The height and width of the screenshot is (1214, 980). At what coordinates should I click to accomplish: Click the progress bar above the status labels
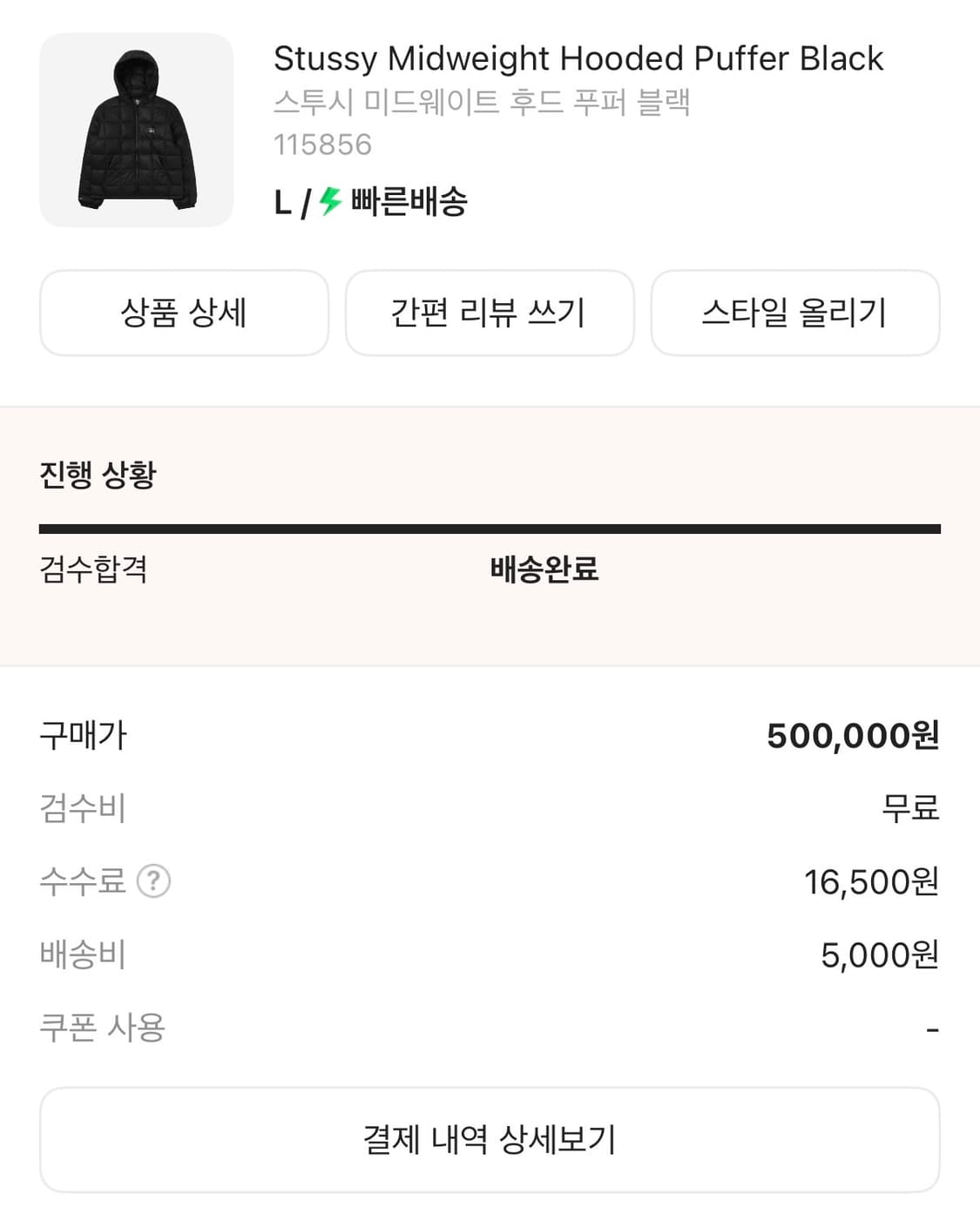[x=490, y=526]
